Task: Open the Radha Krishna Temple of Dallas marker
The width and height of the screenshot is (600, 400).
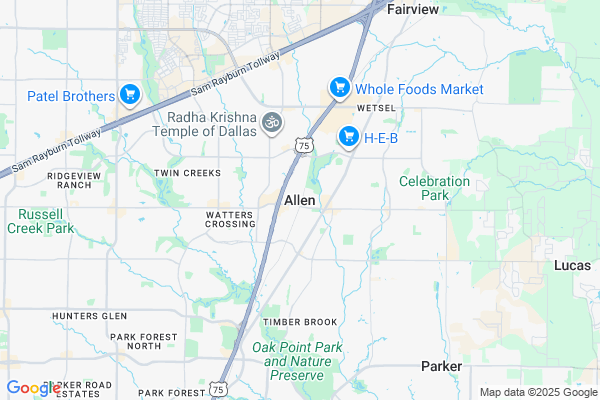Action: 271,122
